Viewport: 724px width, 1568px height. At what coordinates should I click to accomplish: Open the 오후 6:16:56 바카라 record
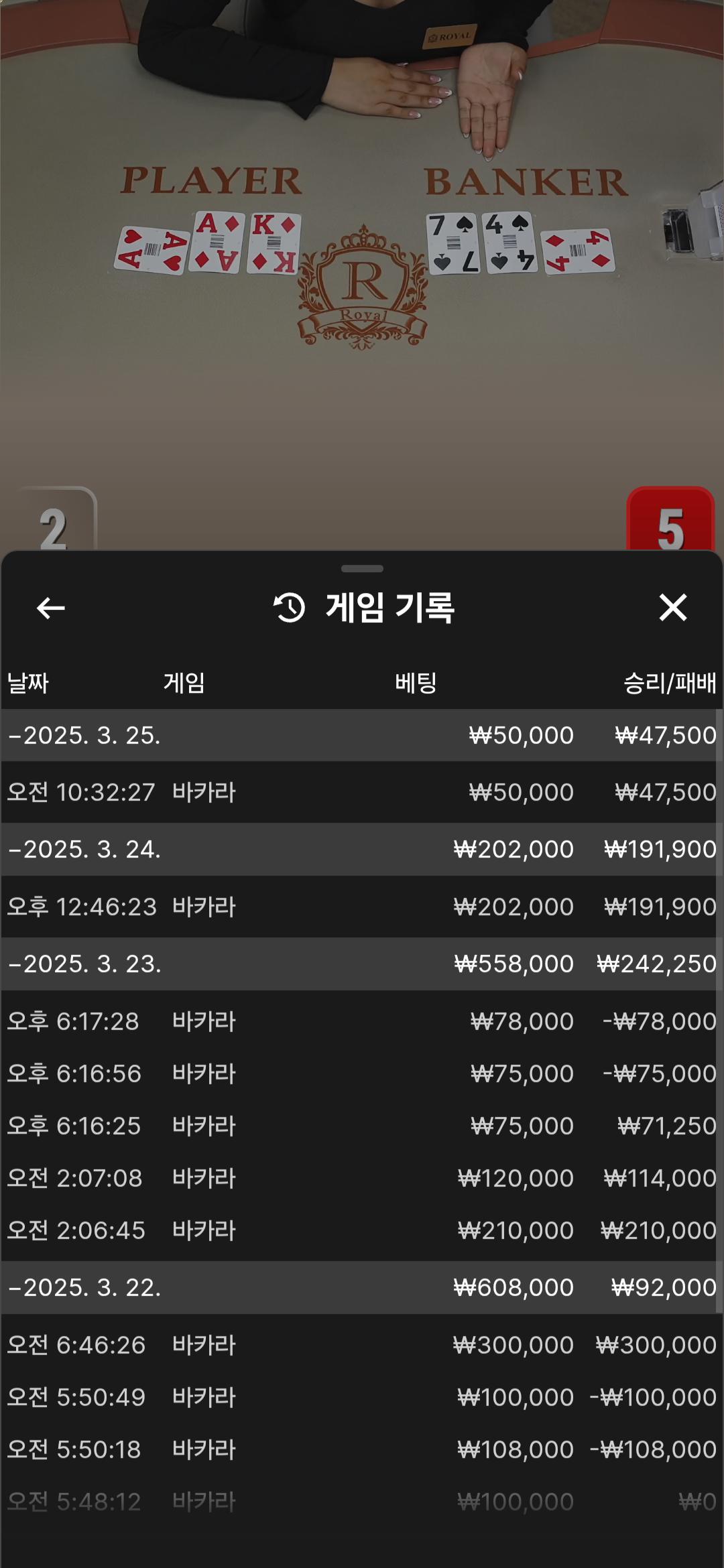click(362, 1074)
